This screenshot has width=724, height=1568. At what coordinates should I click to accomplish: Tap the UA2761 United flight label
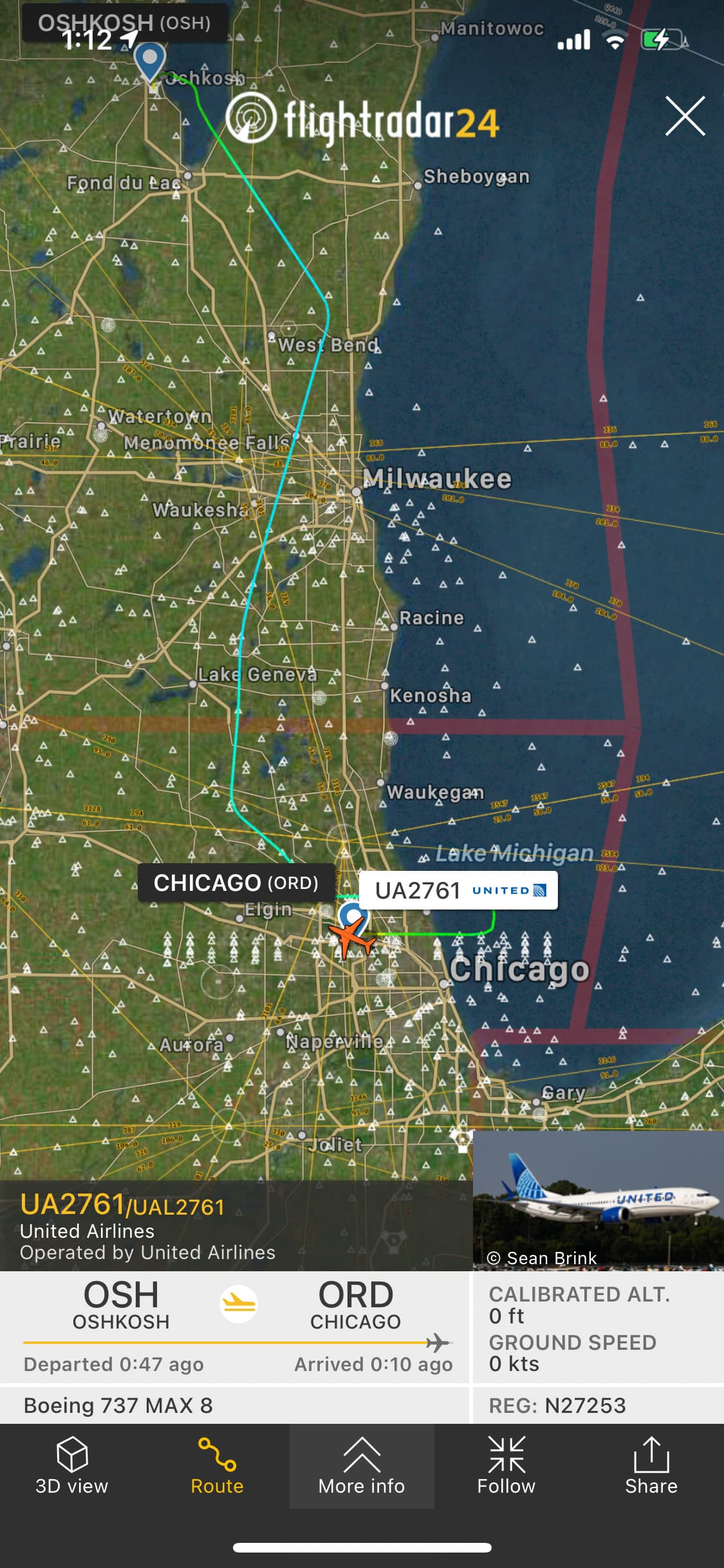(458, 890)
